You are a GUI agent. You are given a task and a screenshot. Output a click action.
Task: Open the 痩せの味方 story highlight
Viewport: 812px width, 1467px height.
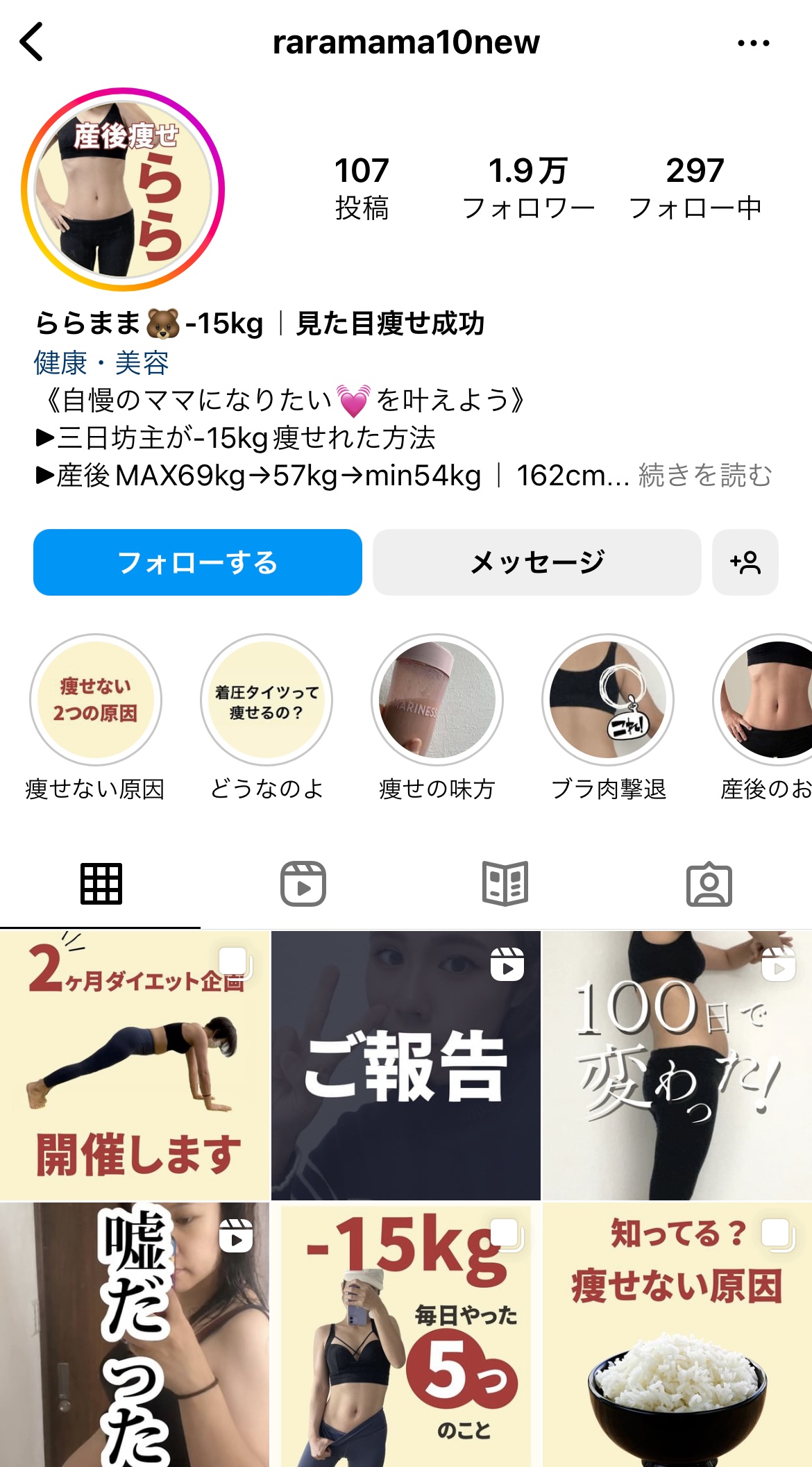click(x=437, y=700)
